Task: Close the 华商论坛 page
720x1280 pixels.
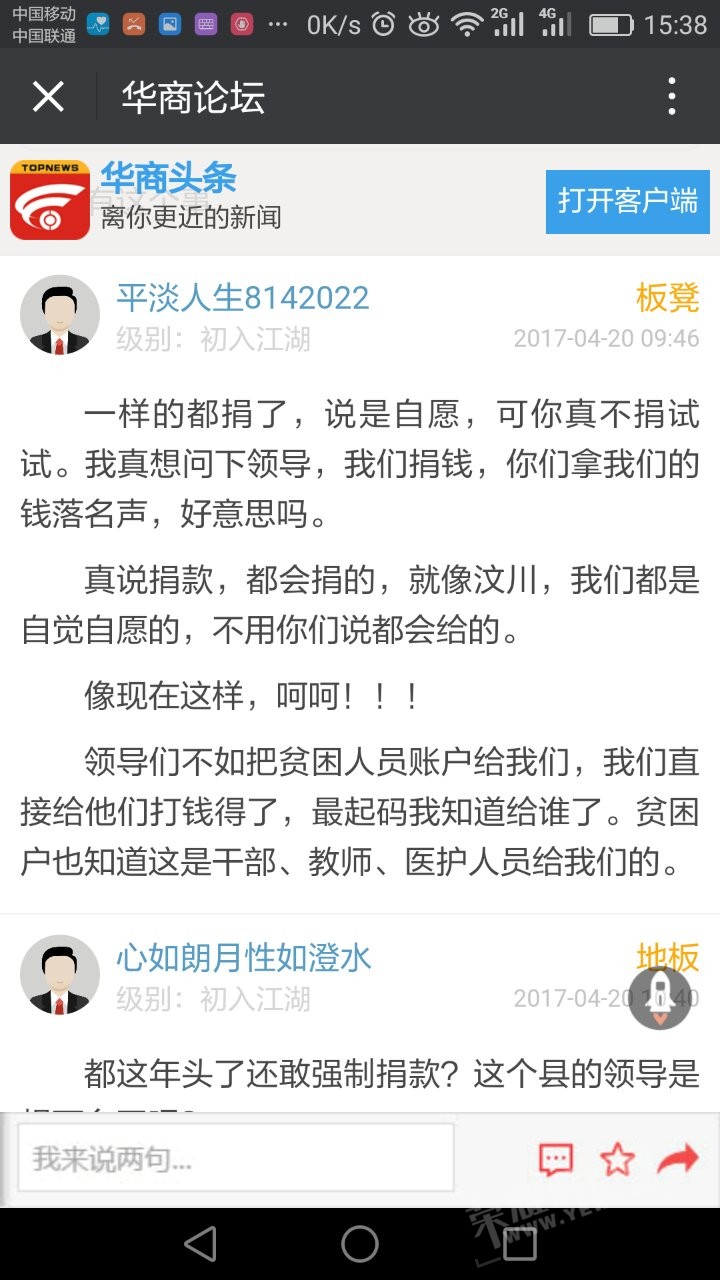Action: point(48,97)
